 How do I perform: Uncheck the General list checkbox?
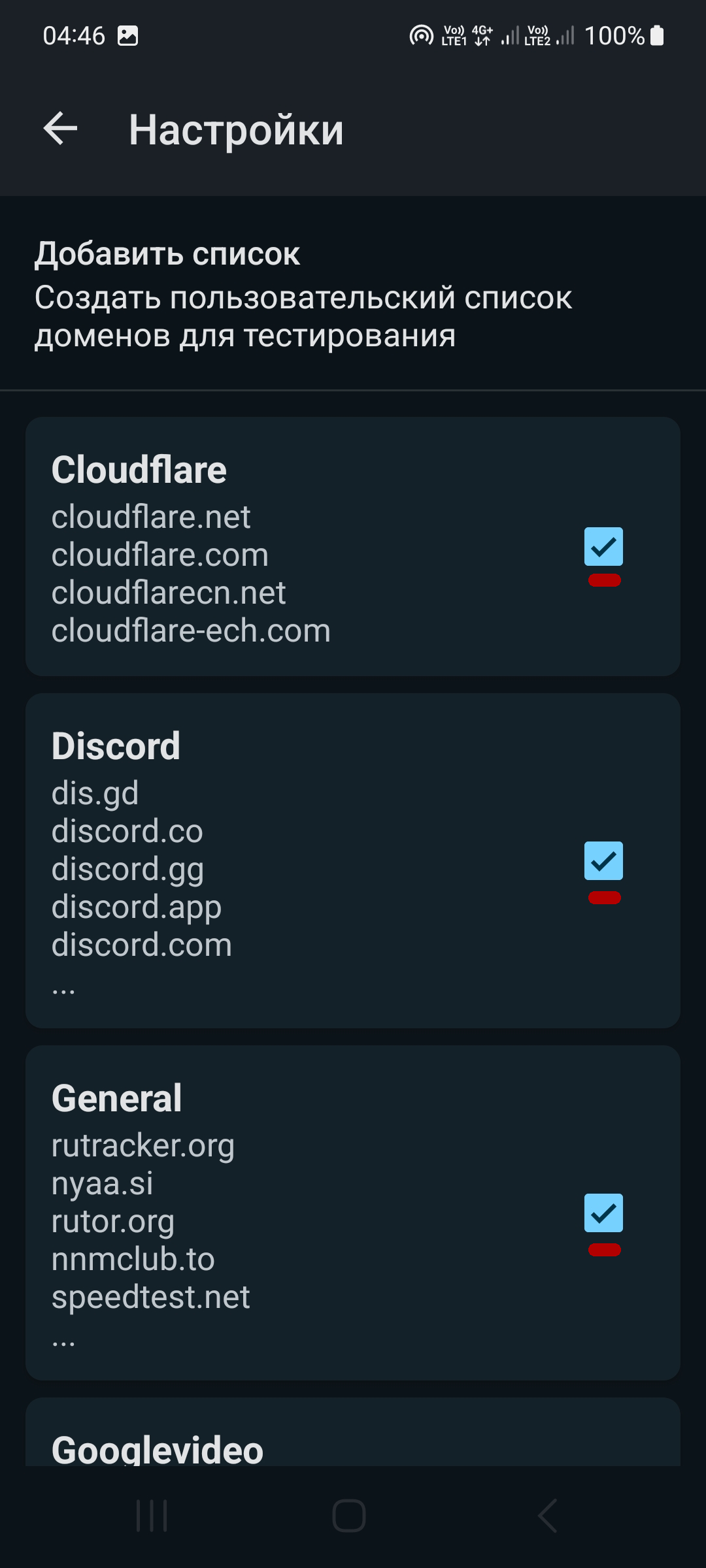603,1213
